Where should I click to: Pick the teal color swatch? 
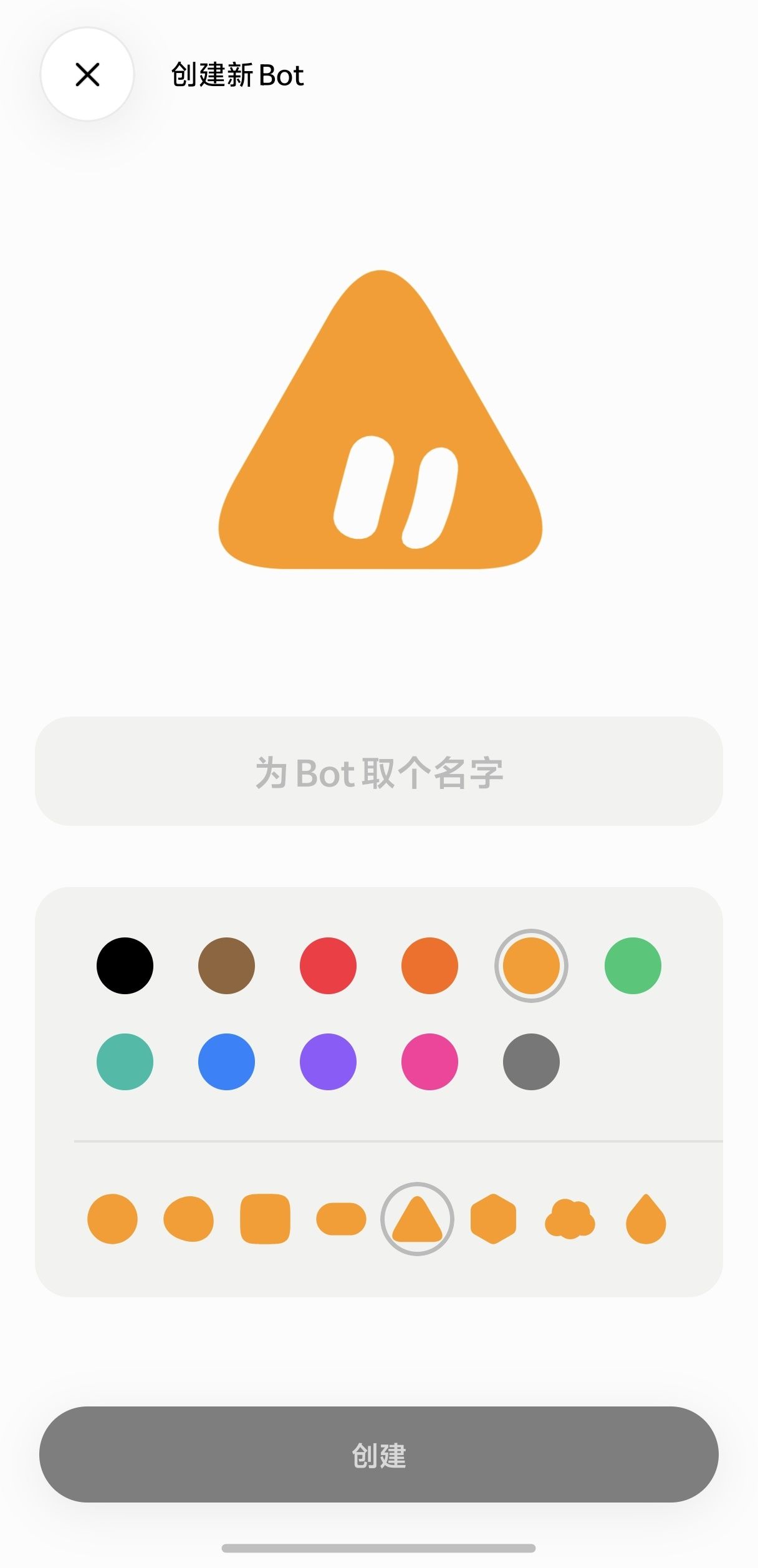[125, 1062]
